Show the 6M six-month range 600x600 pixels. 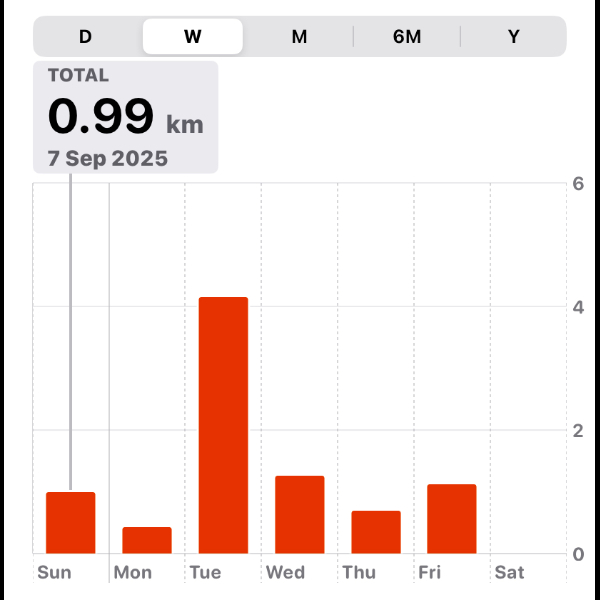(x=407, y=37)
